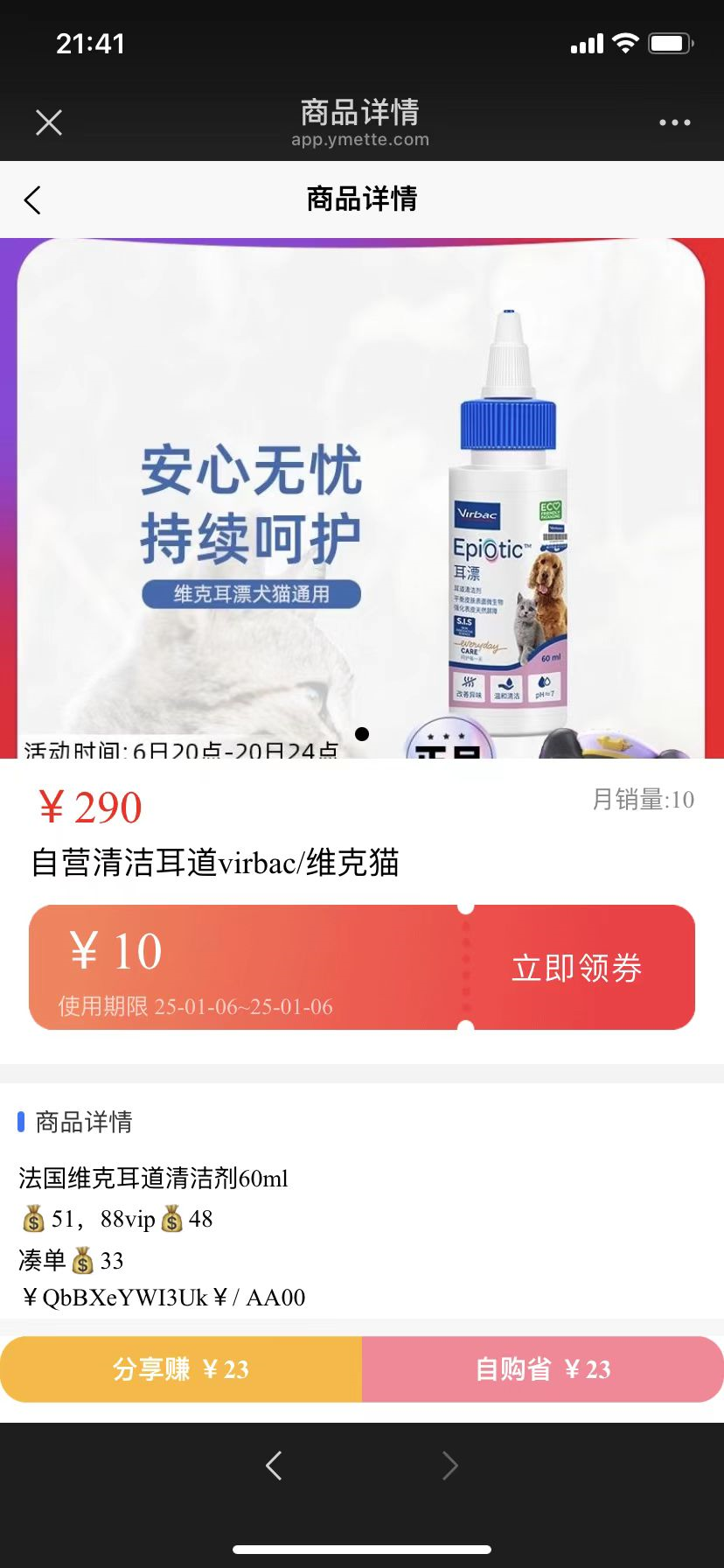Tap 立即领券 to claim the ¥10 coupon

(577, 968)
